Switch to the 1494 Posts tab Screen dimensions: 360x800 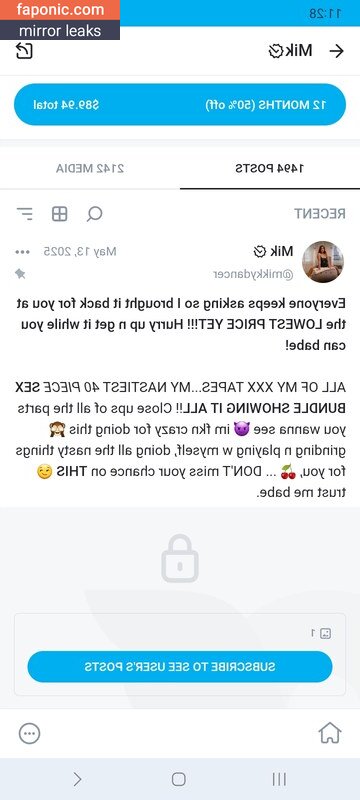[x=270, y=168]
